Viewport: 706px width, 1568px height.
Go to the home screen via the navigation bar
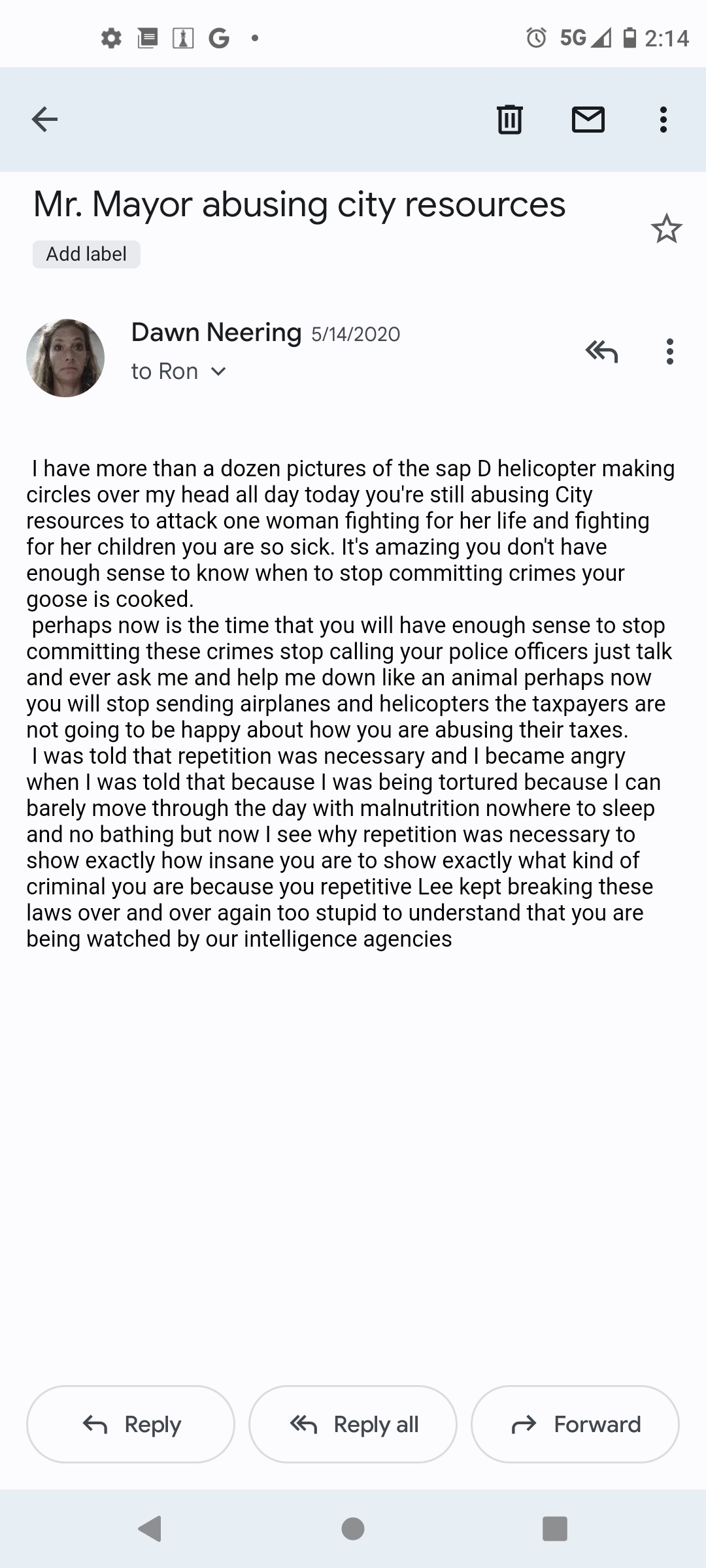pyautogui.click(x=353, y=1529)
